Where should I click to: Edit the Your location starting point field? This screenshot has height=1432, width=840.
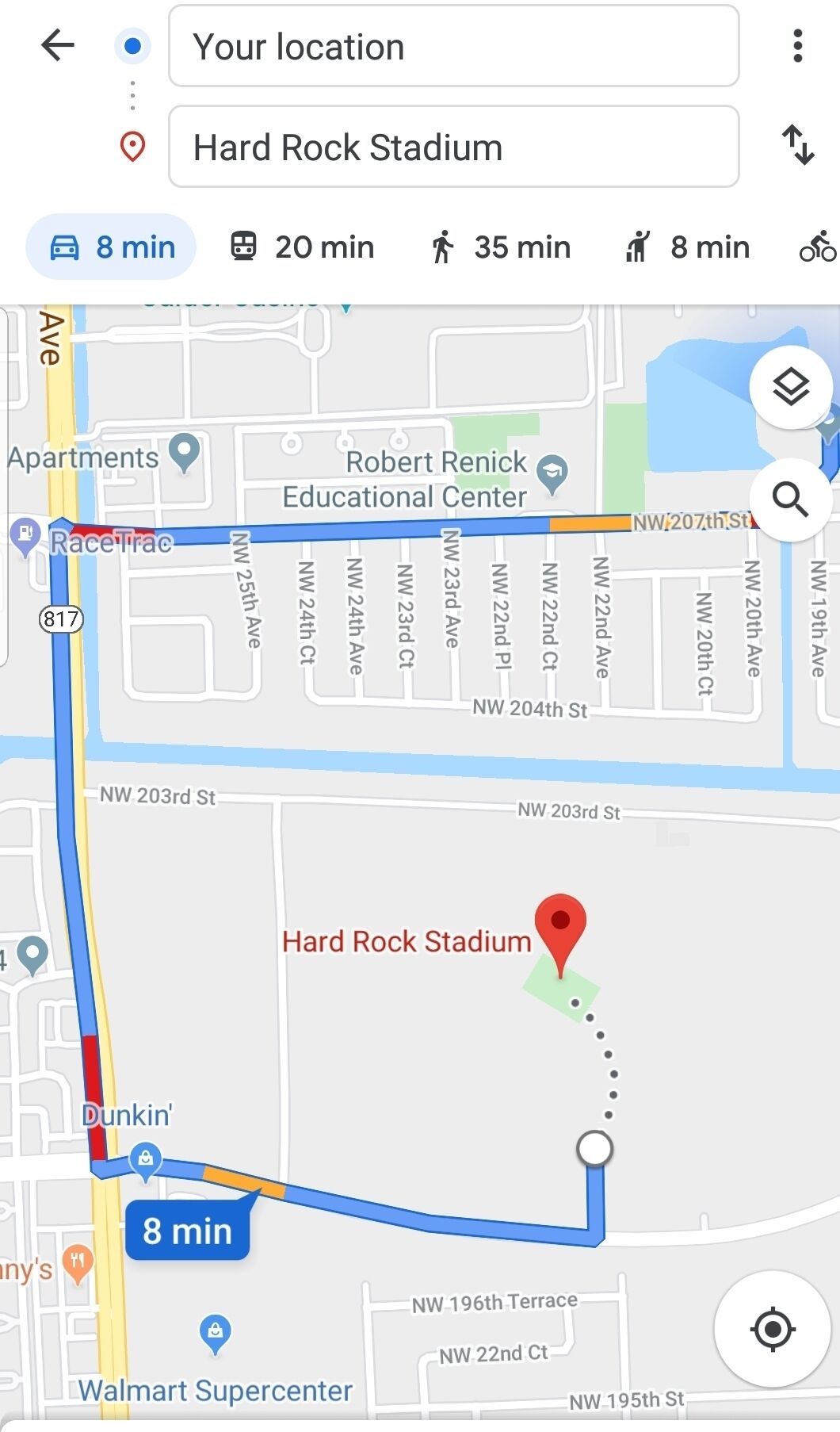(453, 46)
